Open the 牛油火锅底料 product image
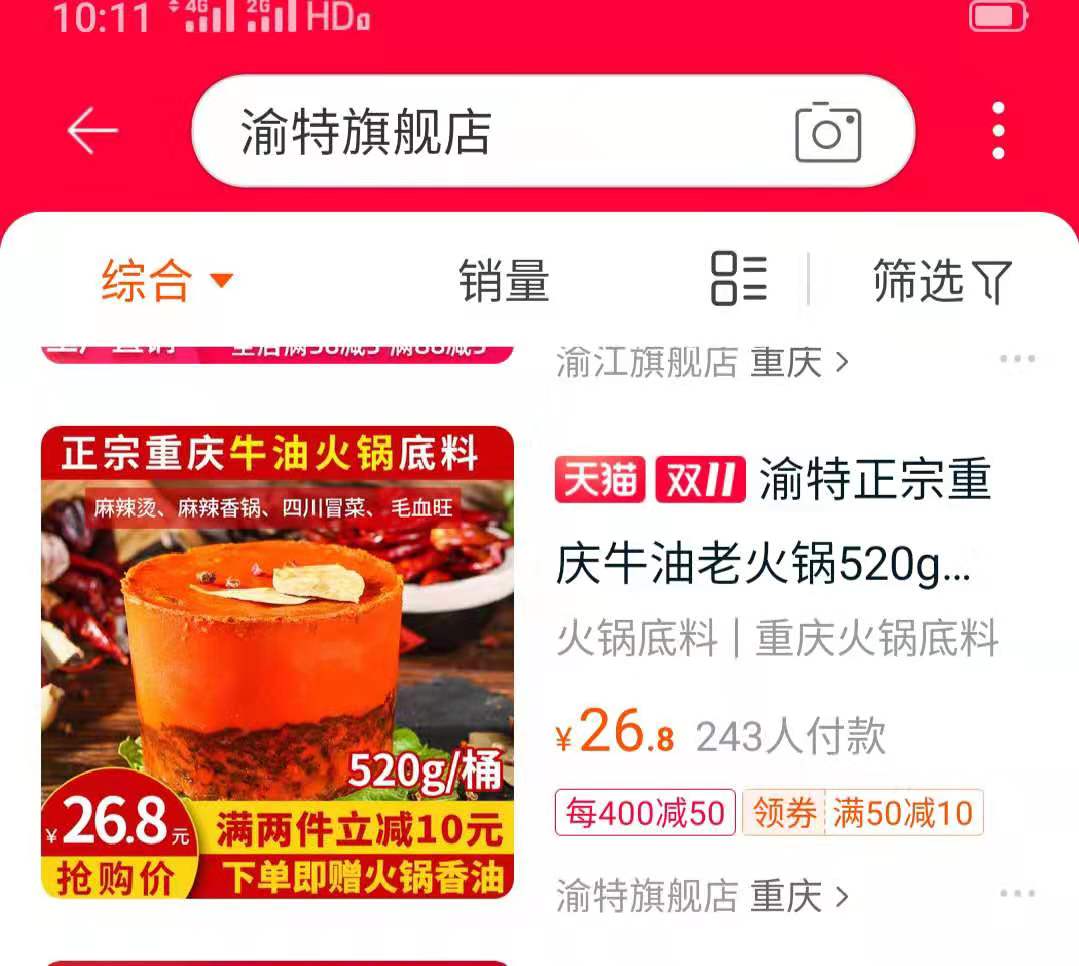 coord(277,662)
